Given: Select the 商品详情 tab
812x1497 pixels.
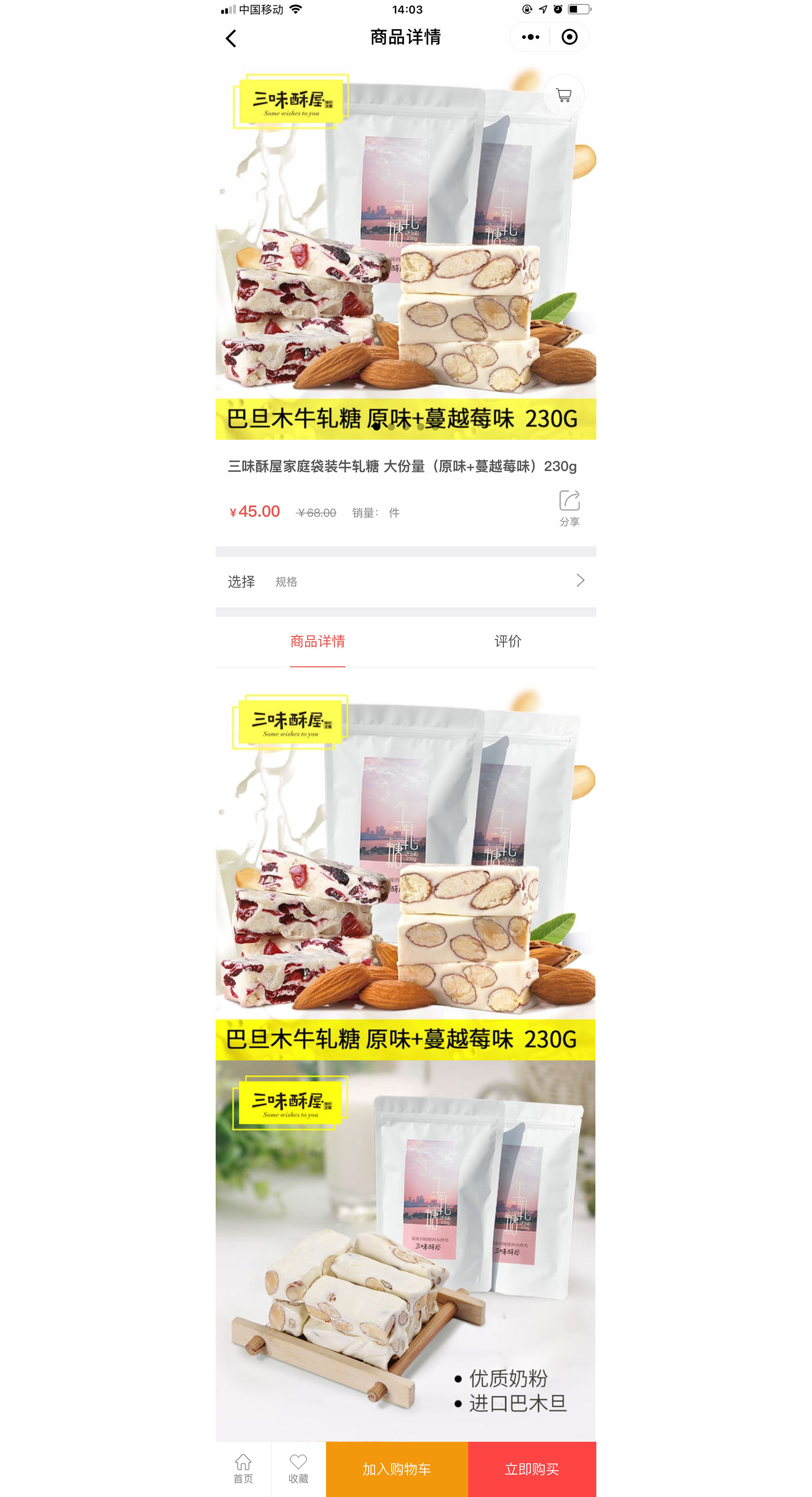Looking at the screenshot, I should tap(317, 641).
